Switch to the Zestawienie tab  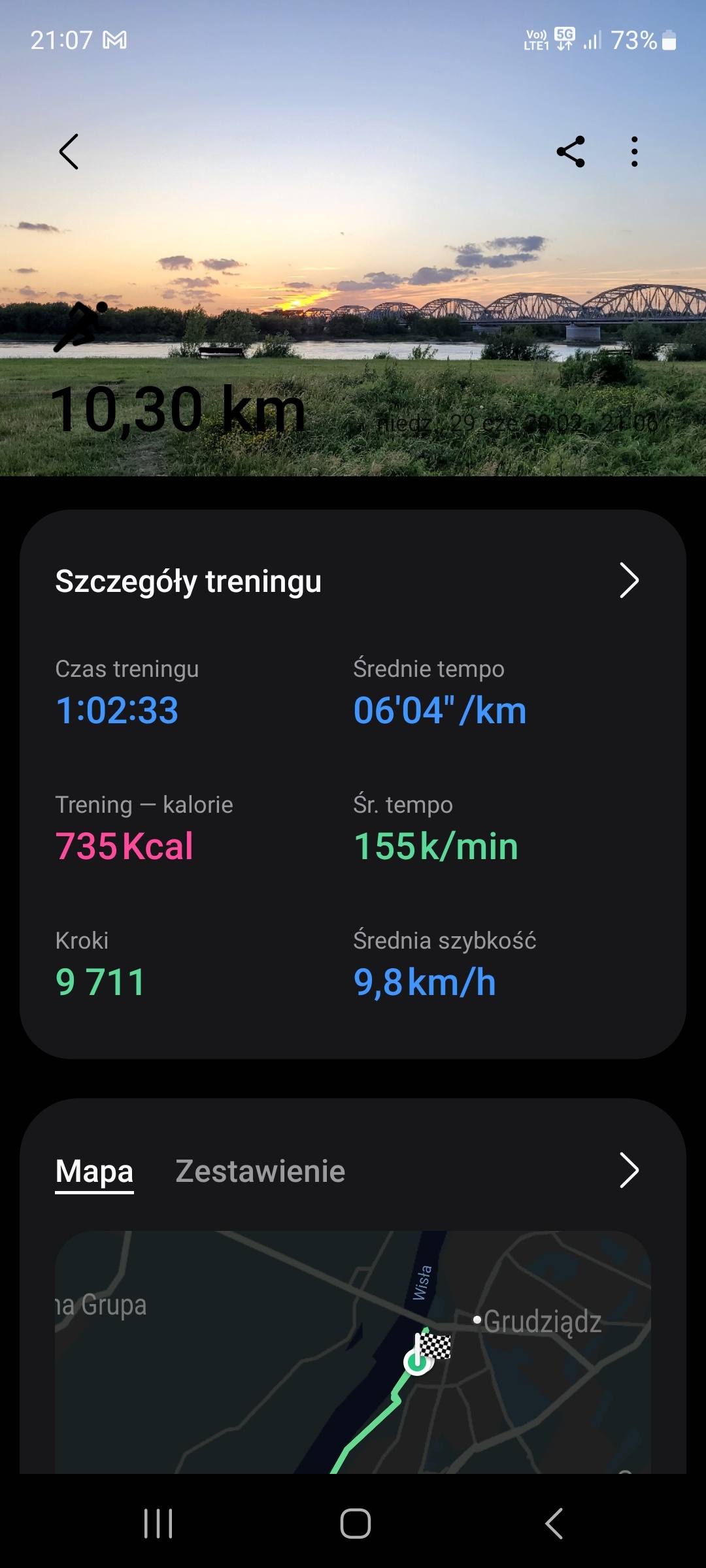tap(260, 1171)
